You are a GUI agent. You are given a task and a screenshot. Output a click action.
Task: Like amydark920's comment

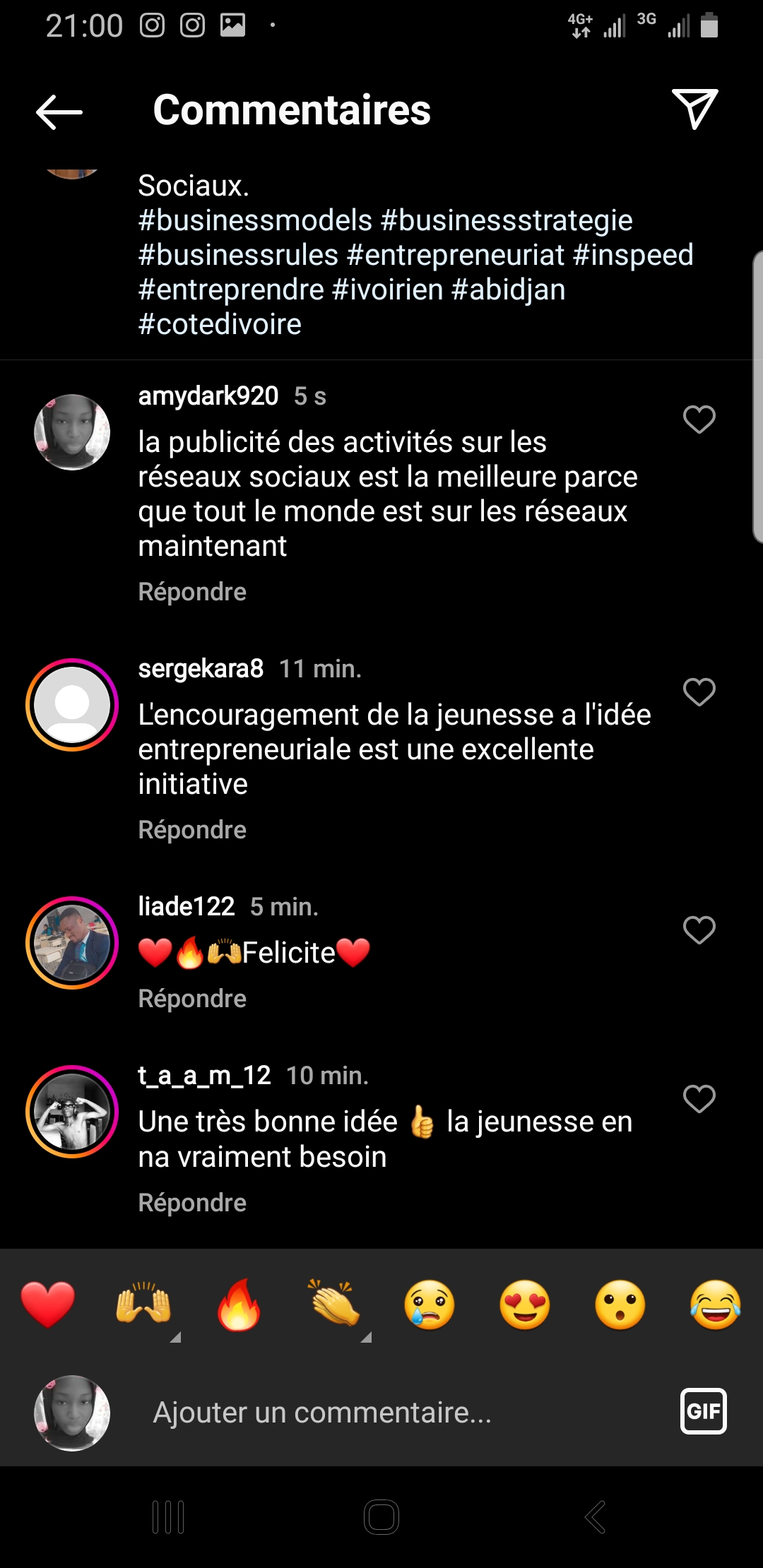pos(699,420)
